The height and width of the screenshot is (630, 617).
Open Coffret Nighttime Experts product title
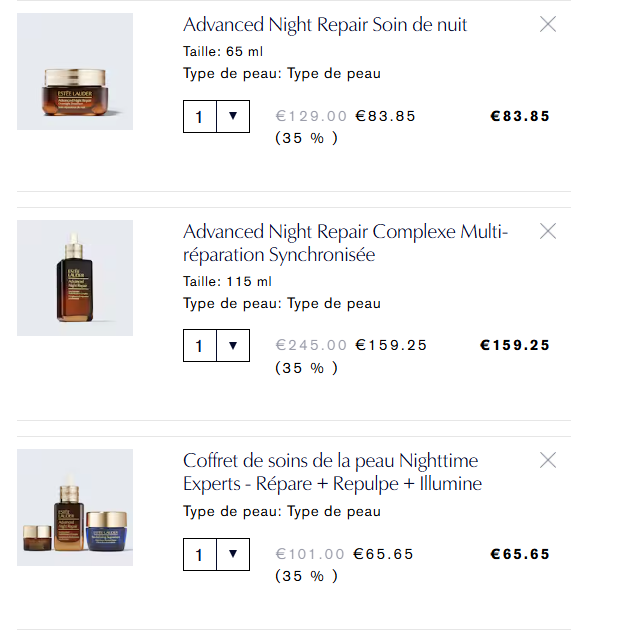pyautogui.click(x=332, y=472)
